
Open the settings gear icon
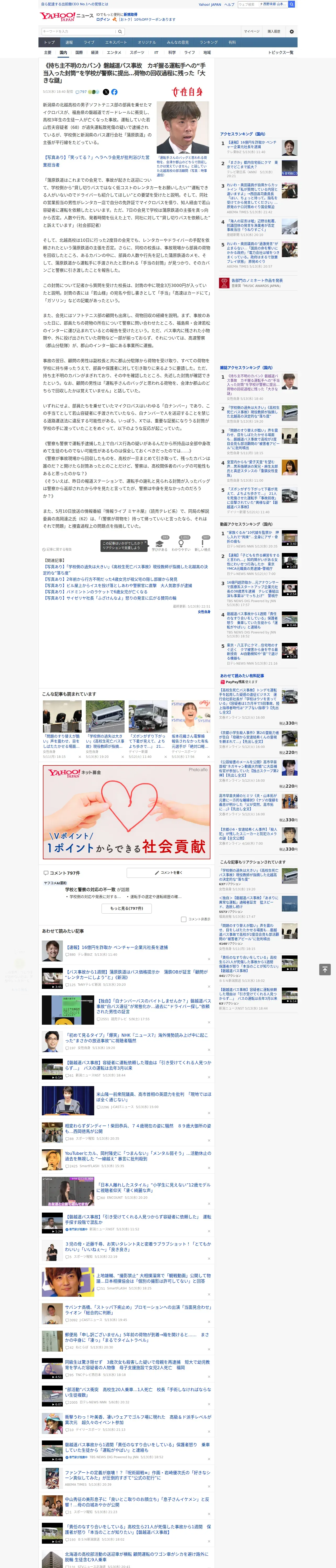click(292, 31)
